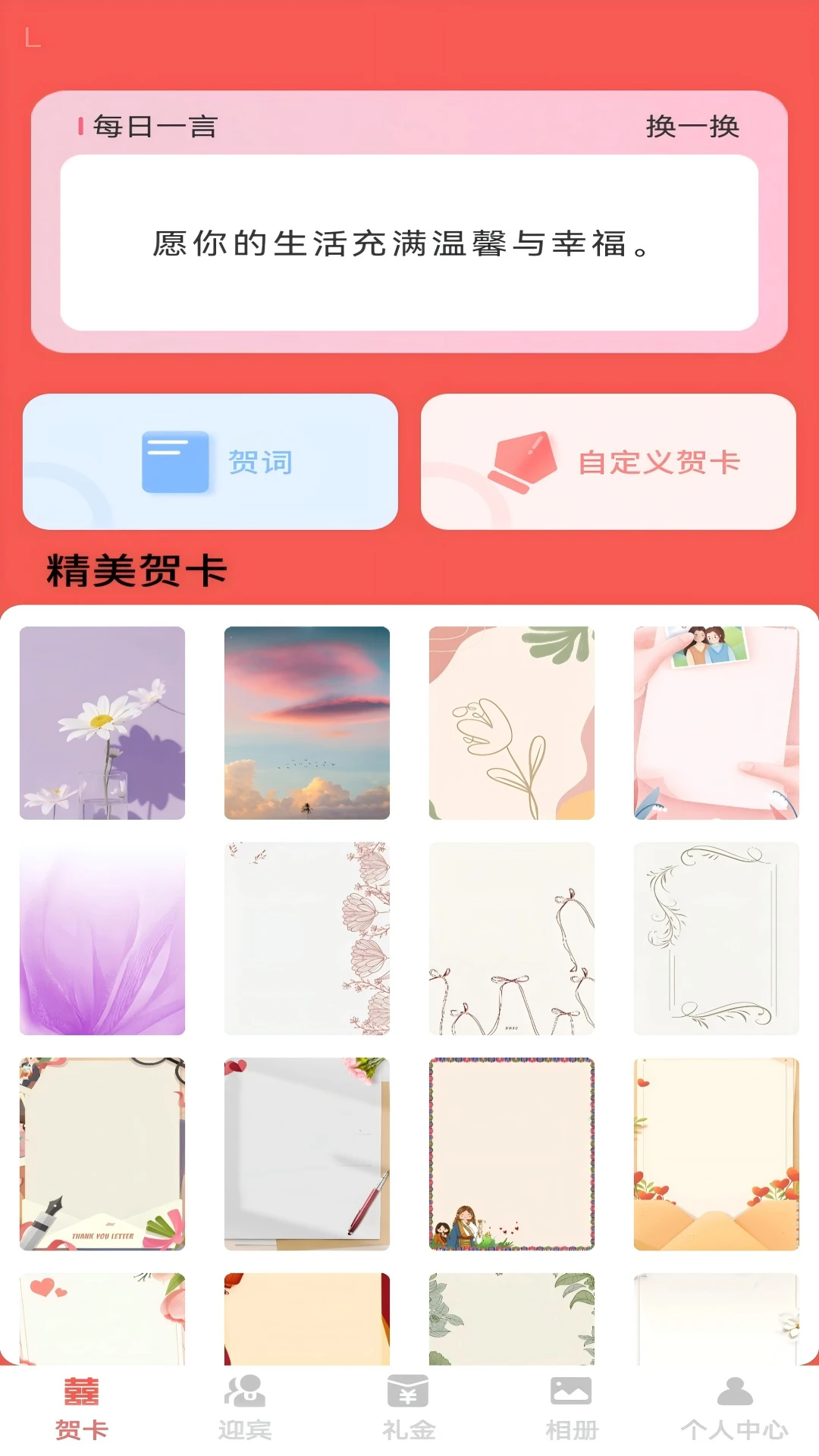Viewport: 819px width, 1456px height.
Task: Select the 贺卡 tab
Action: [x=82, y=1408]
